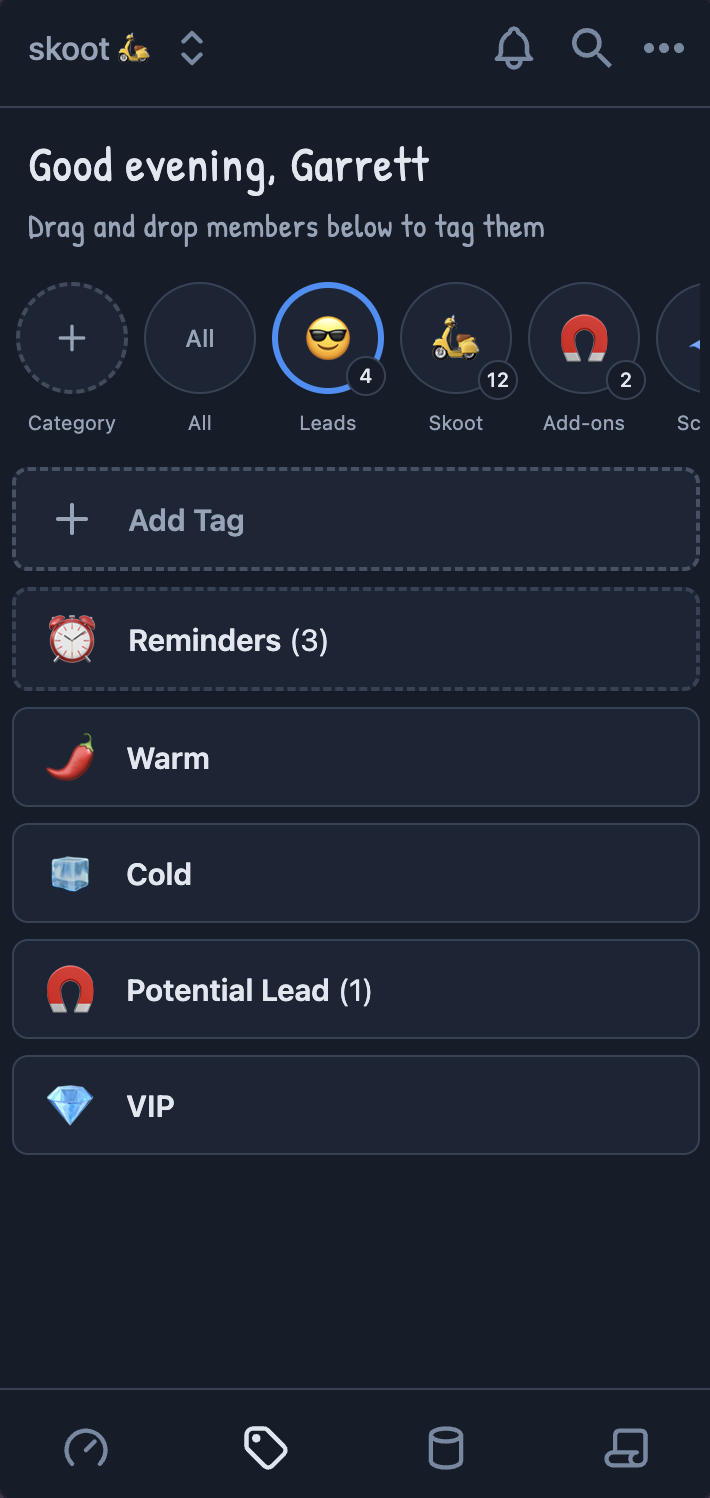Image resolution: width=710 pixels, height=1498 pixels.
Task: Switch to the Skoot category
Action: [456, 339]
